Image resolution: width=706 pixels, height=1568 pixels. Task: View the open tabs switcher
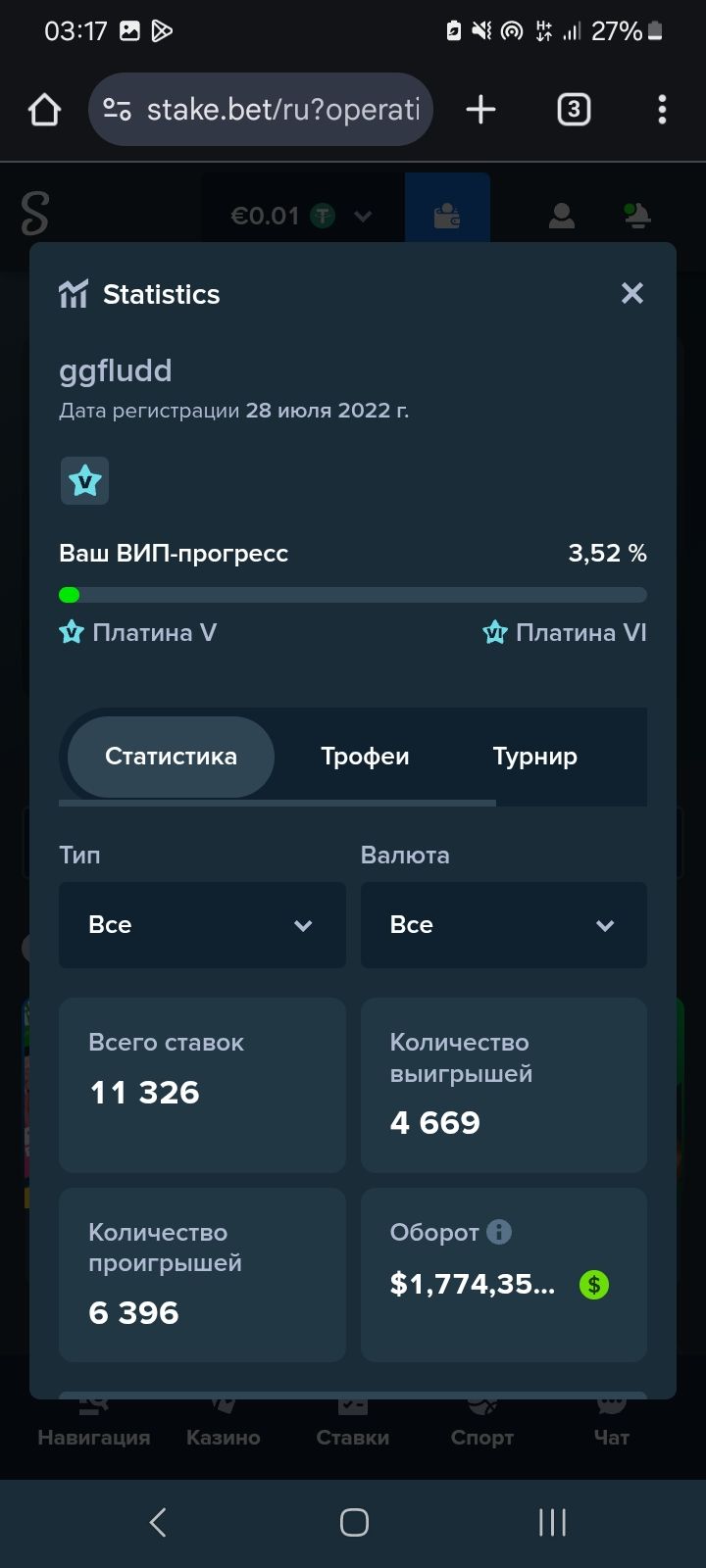574,110
